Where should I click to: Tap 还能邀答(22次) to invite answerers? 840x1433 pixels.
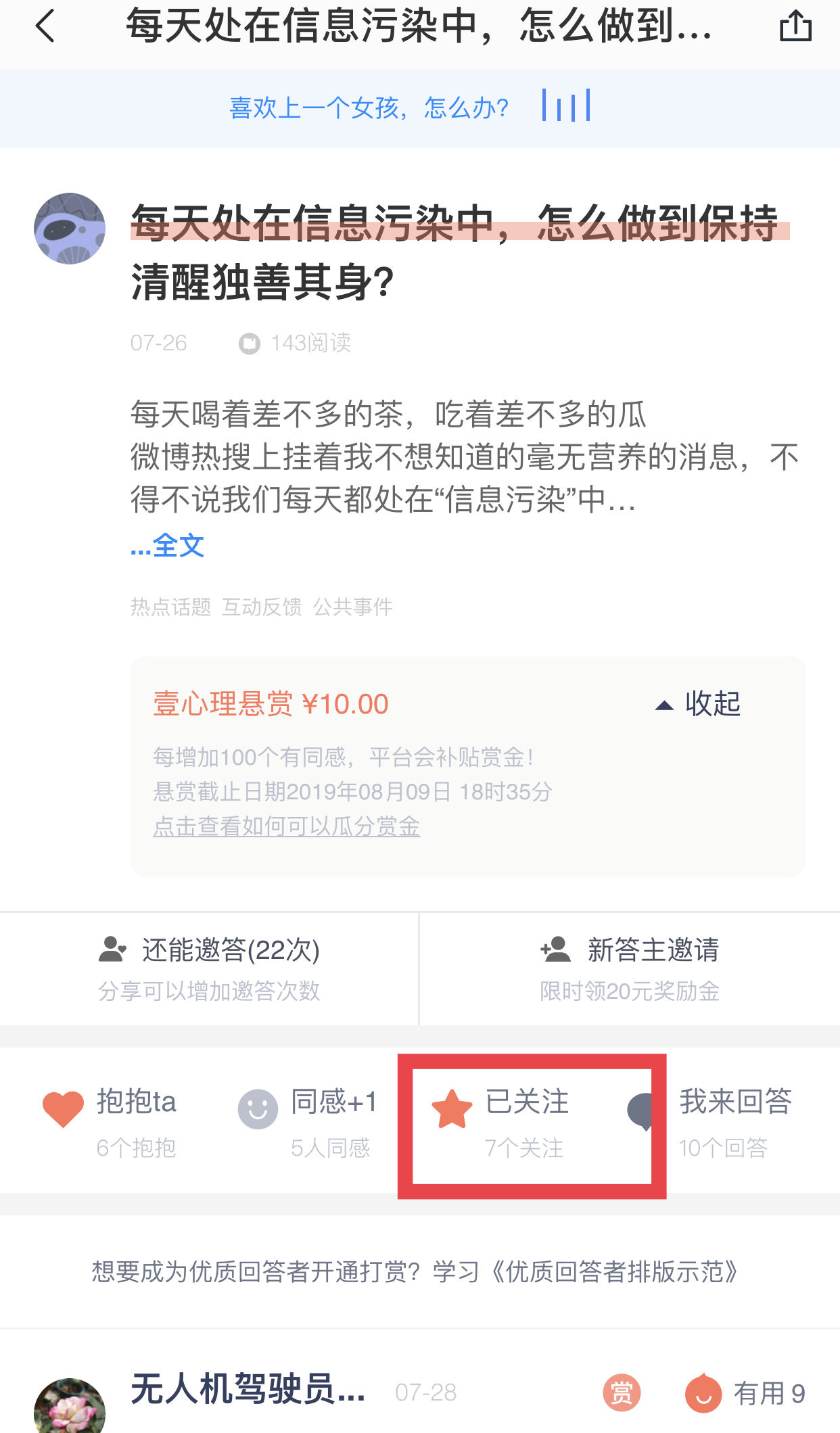click(209, 968)
